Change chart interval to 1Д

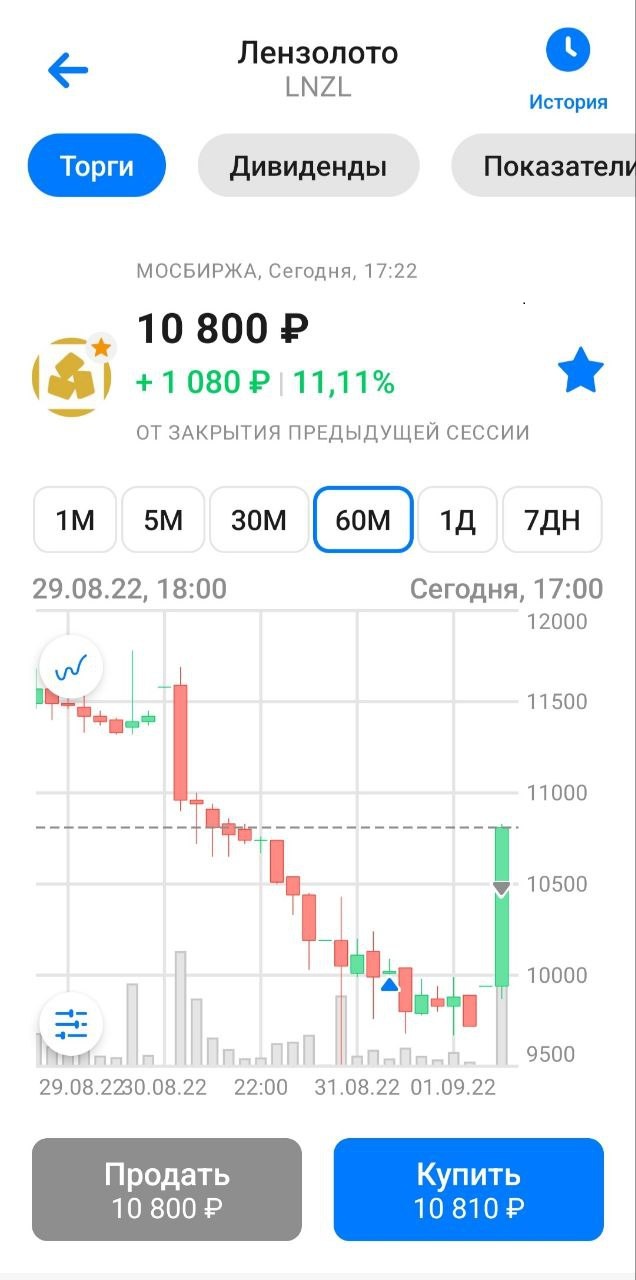point(457,520)
